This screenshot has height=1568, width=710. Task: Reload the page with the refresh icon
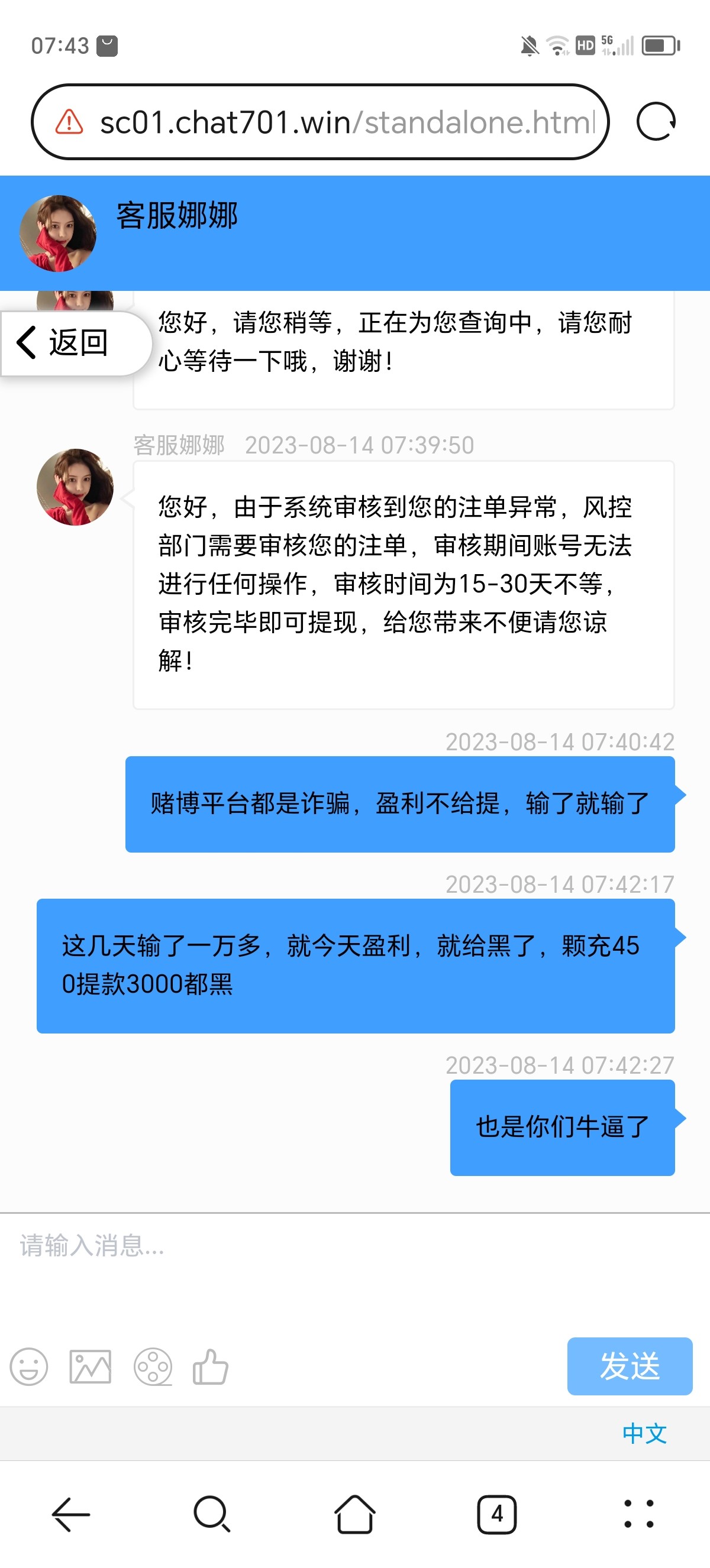655,122
